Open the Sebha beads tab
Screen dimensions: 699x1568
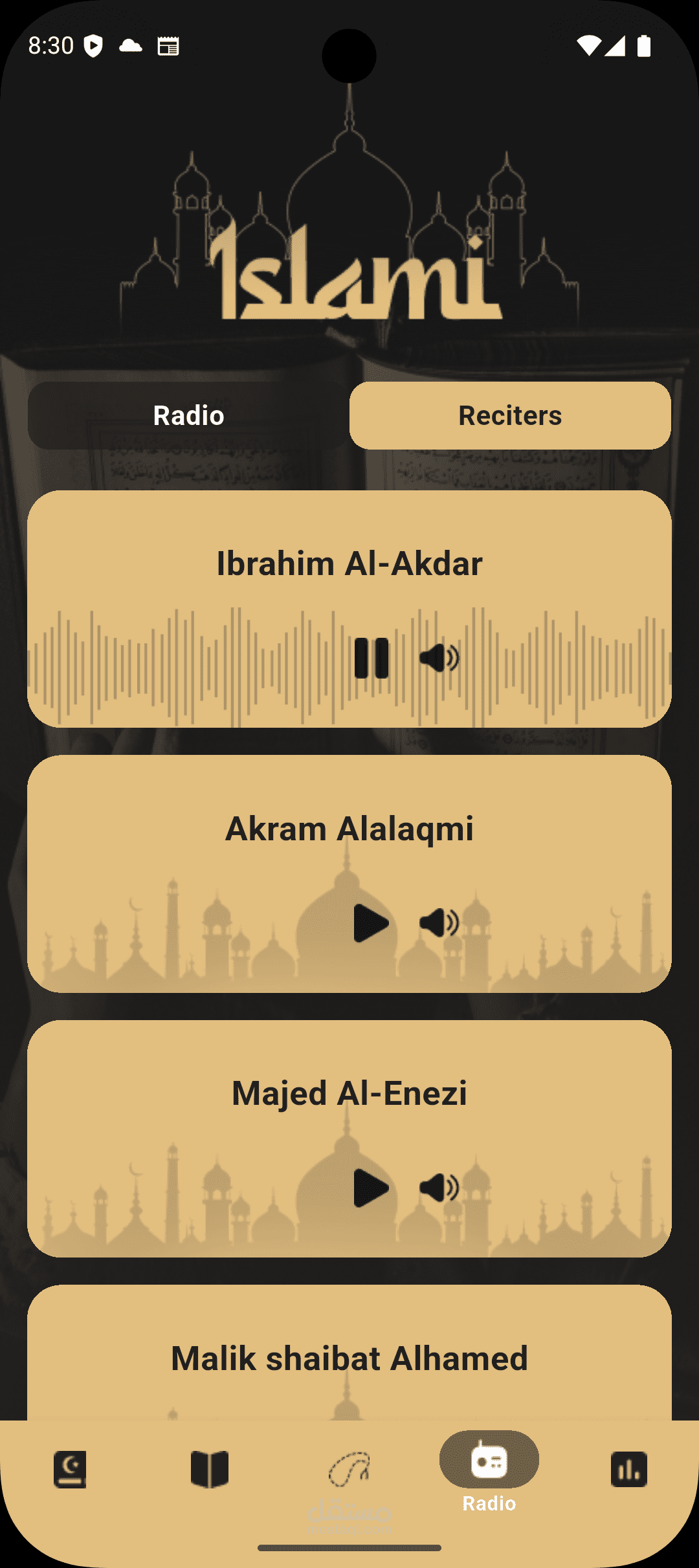pos(349,1469)
